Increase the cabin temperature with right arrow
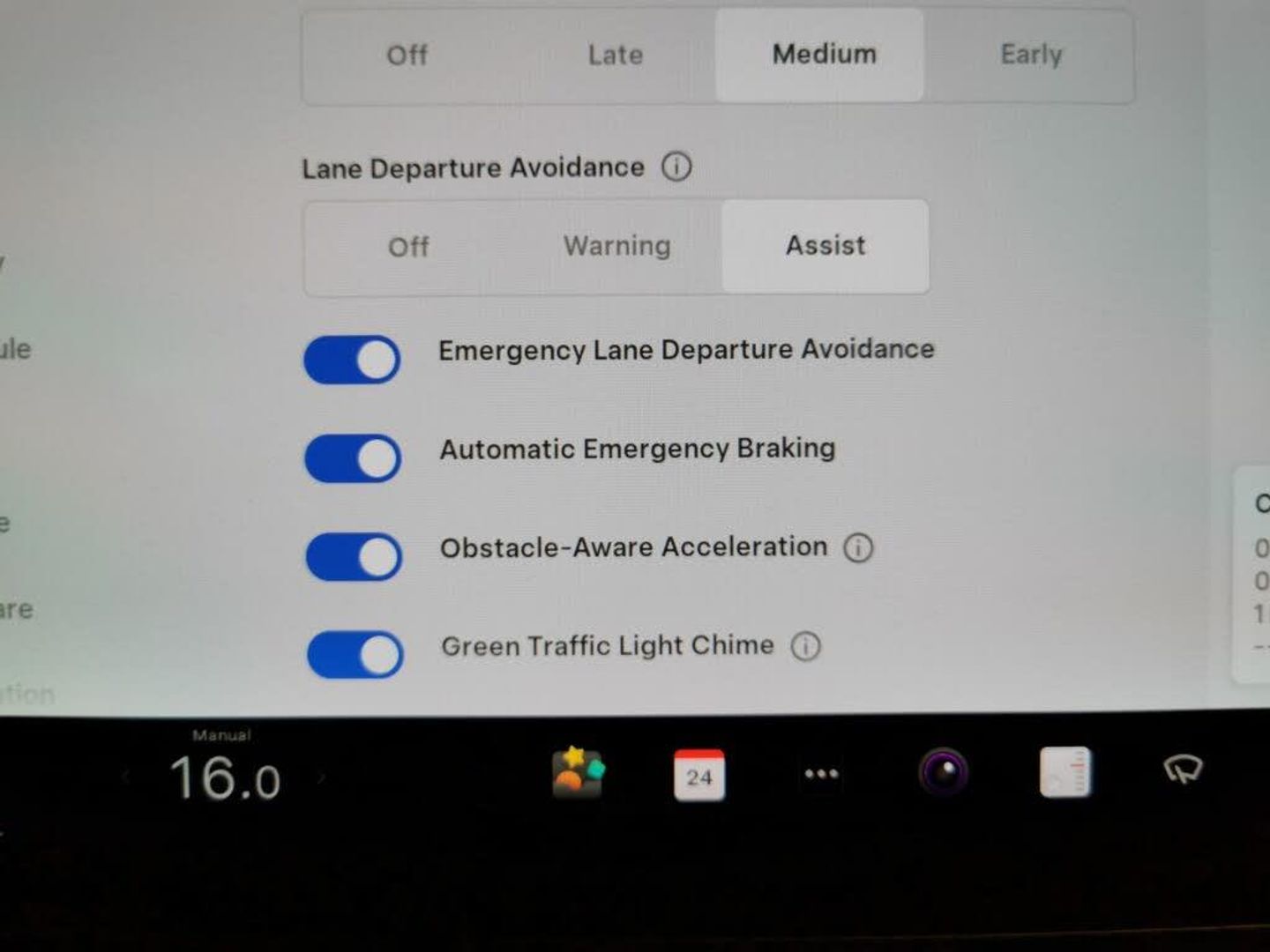The width and height of the screenshot is (1270, 952). (322, 777)
